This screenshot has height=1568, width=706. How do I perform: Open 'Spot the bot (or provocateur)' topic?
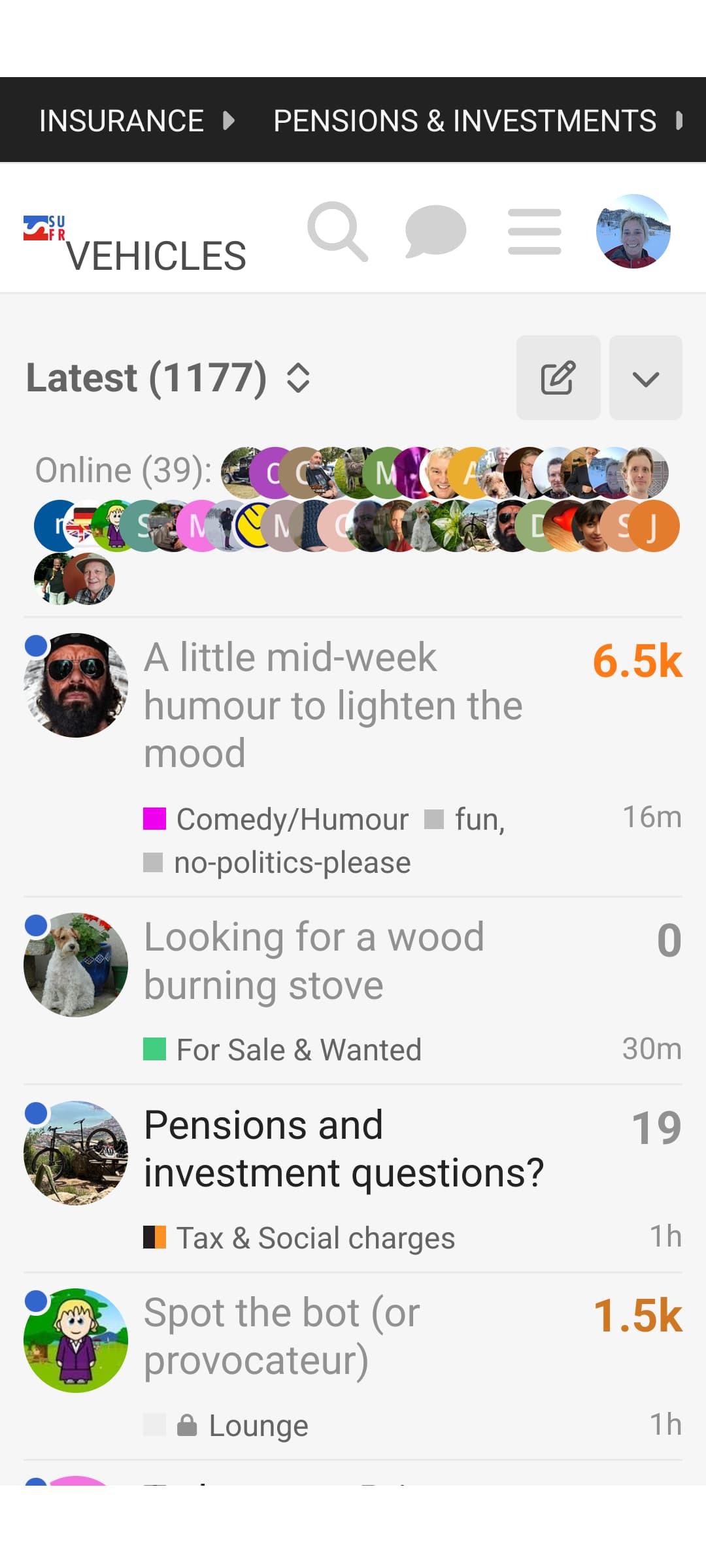point(281,1336)
